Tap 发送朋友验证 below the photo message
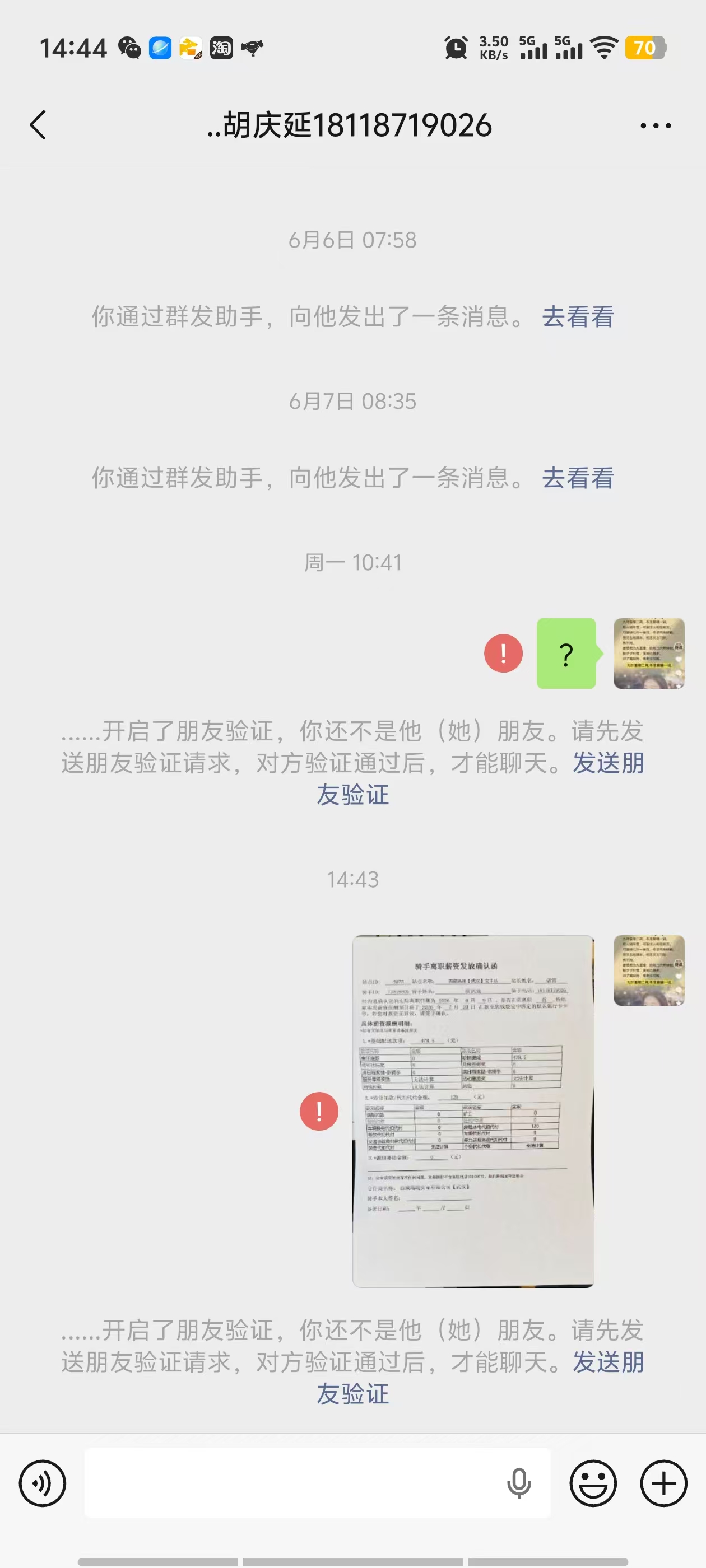706x1568 pixels. pos(480,1378)
